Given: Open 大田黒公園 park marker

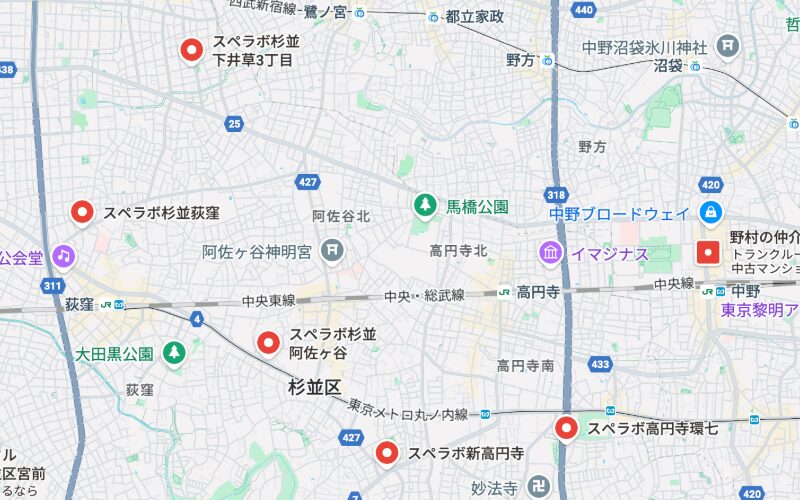Looking at the screenshot, I should pos(175,353).
